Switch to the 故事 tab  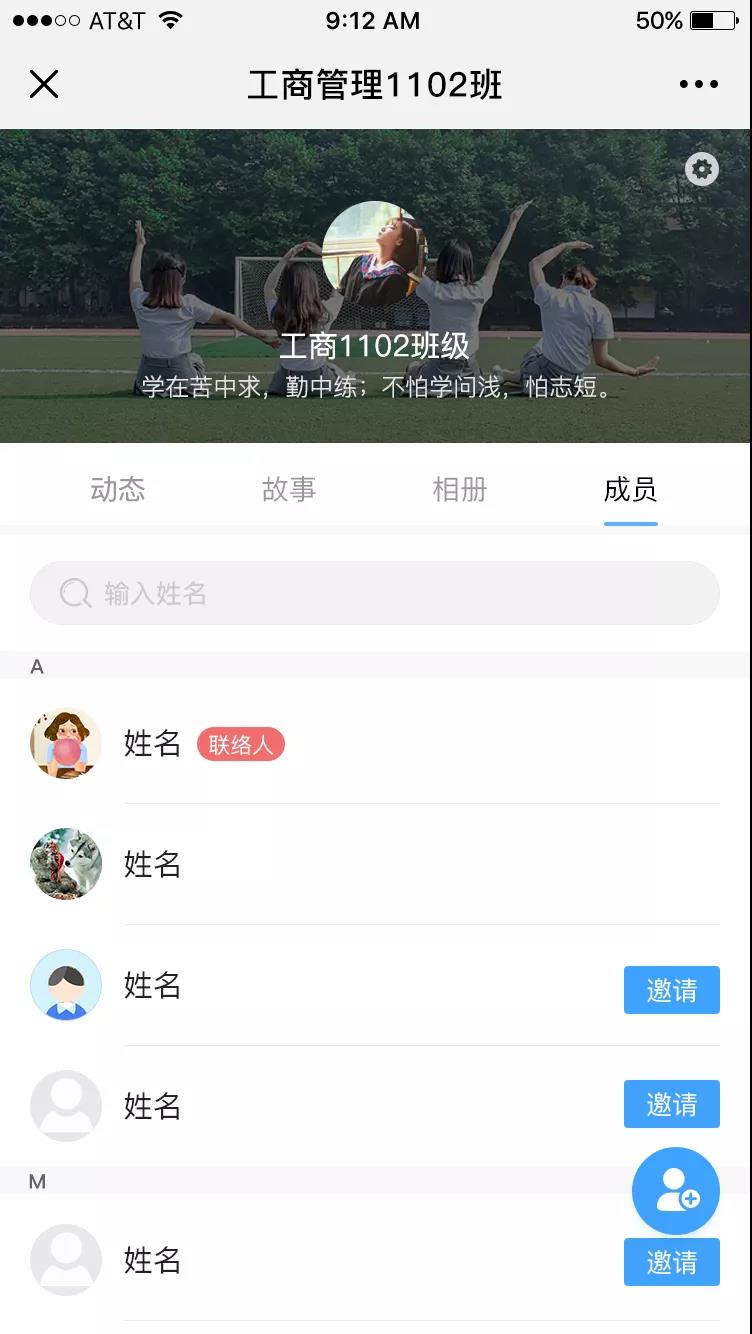(289, 489)
